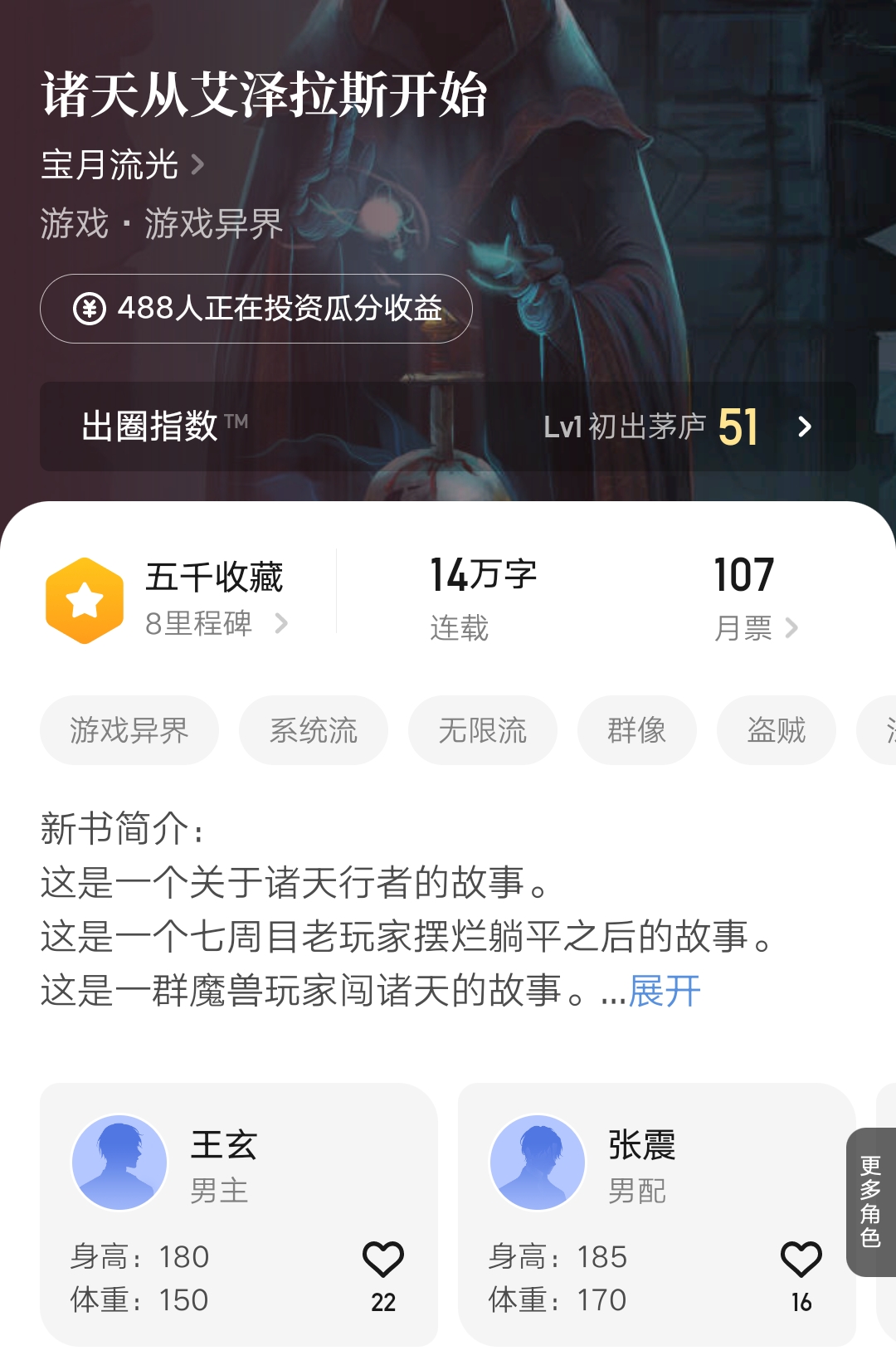
Task: Expand the synopsis with 展开 link
Action: coord(663,992)
